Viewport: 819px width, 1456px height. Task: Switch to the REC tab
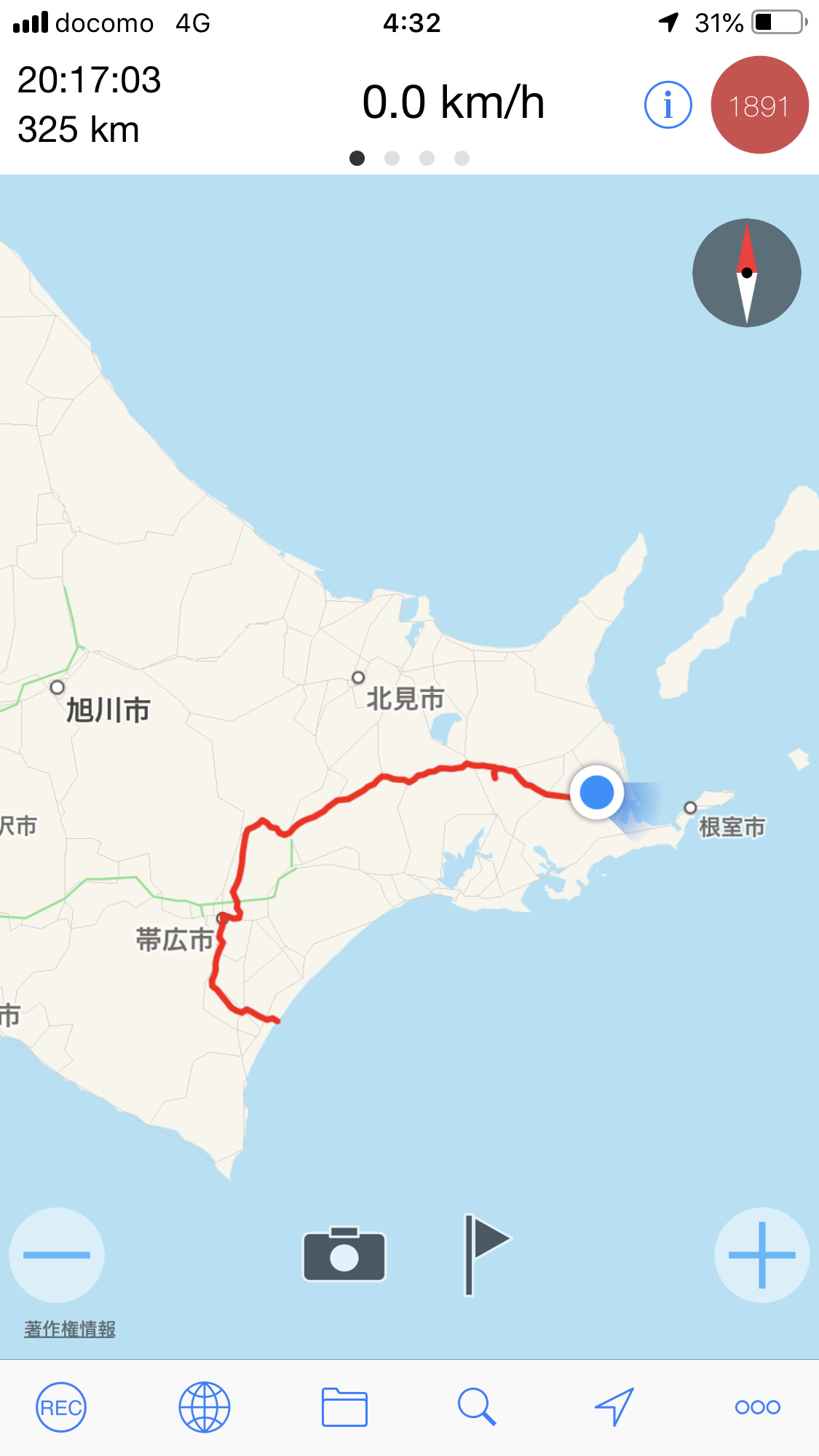61,1407
